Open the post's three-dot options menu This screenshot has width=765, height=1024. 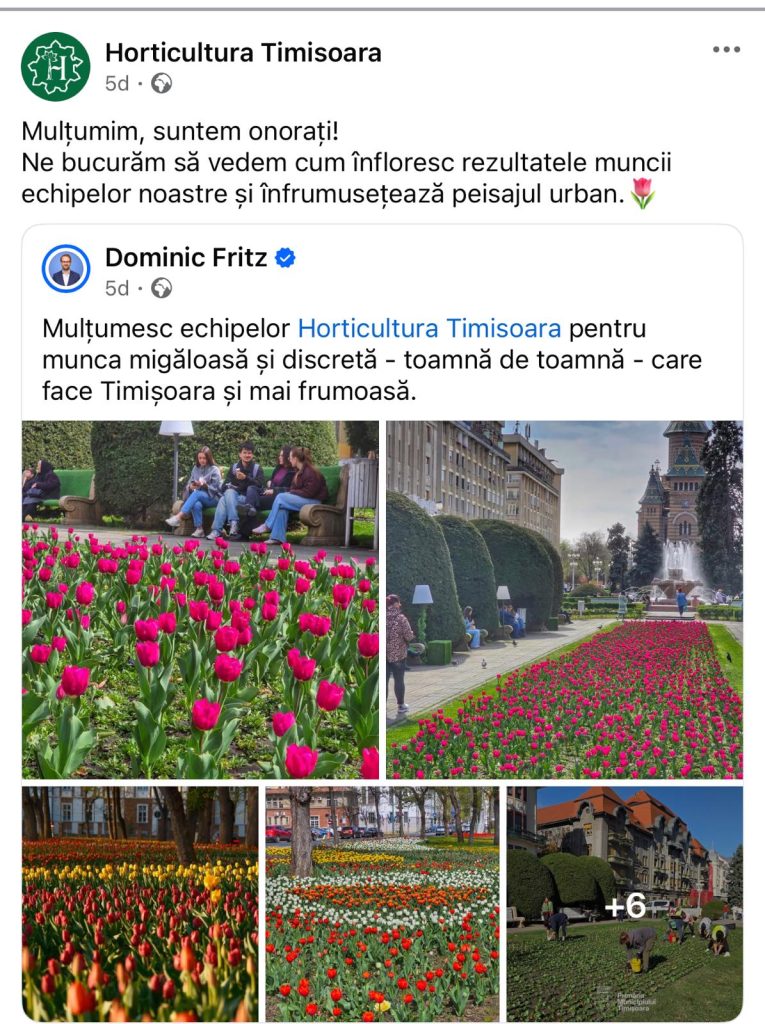pyautogui.click(x=727, y=50)
